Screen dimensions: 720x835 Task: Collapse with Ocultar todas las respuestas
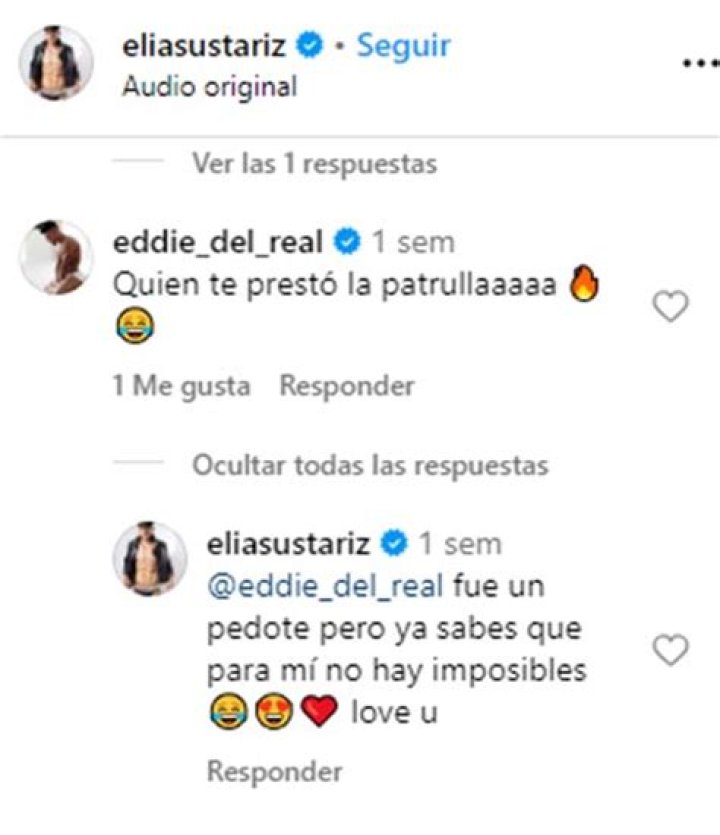point(370,465)
